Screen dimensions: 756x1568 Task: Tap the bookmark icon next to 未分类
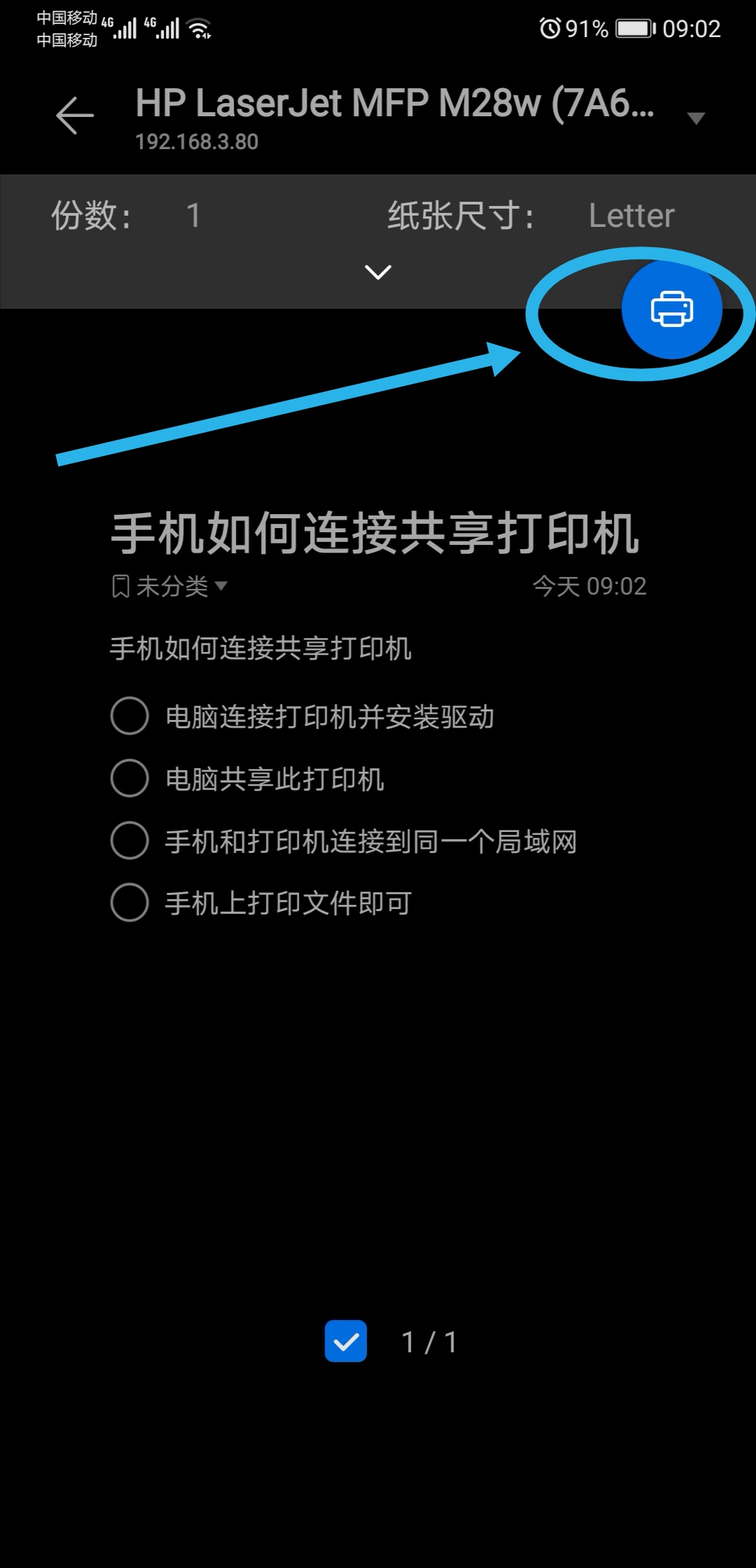click(x=120, y=587)
